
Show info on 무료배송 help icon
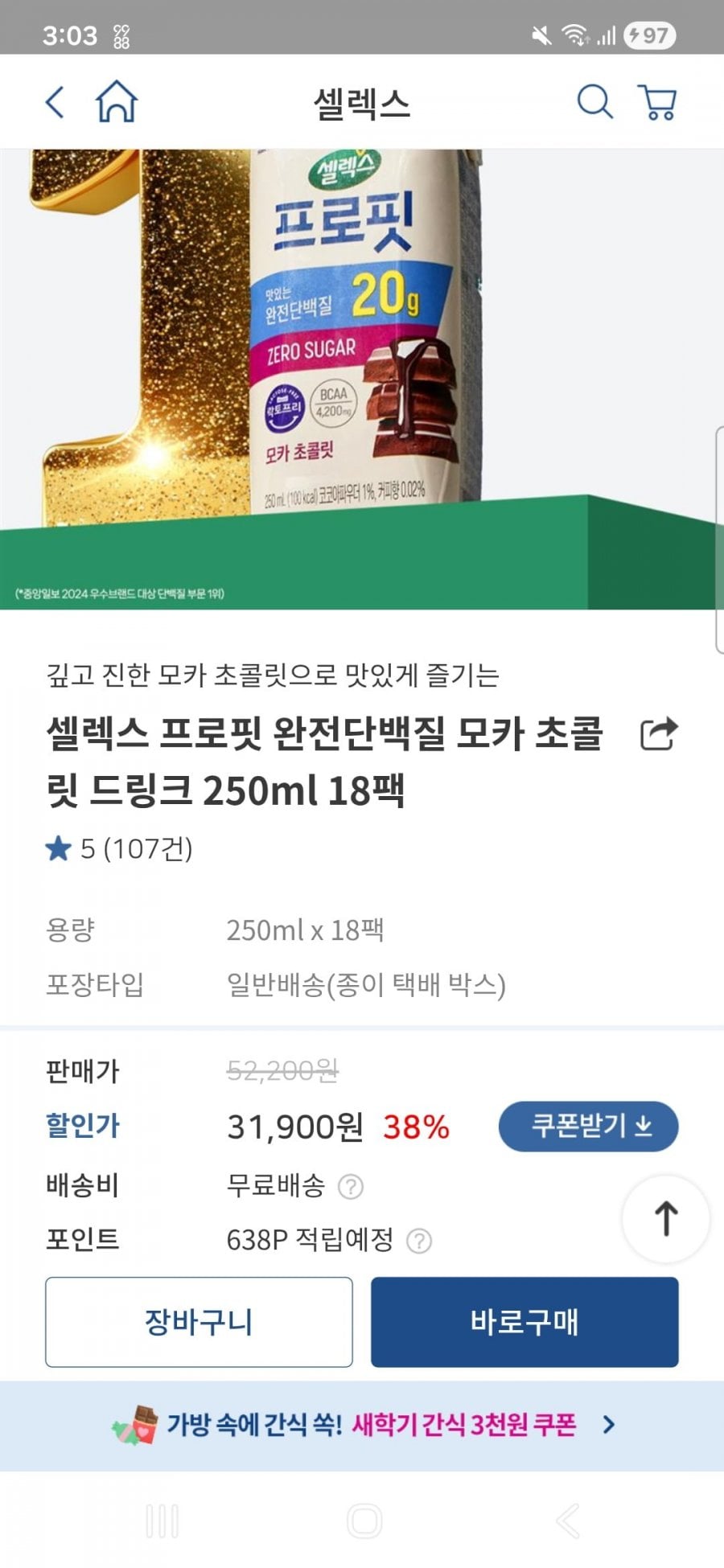(350, 1187)
